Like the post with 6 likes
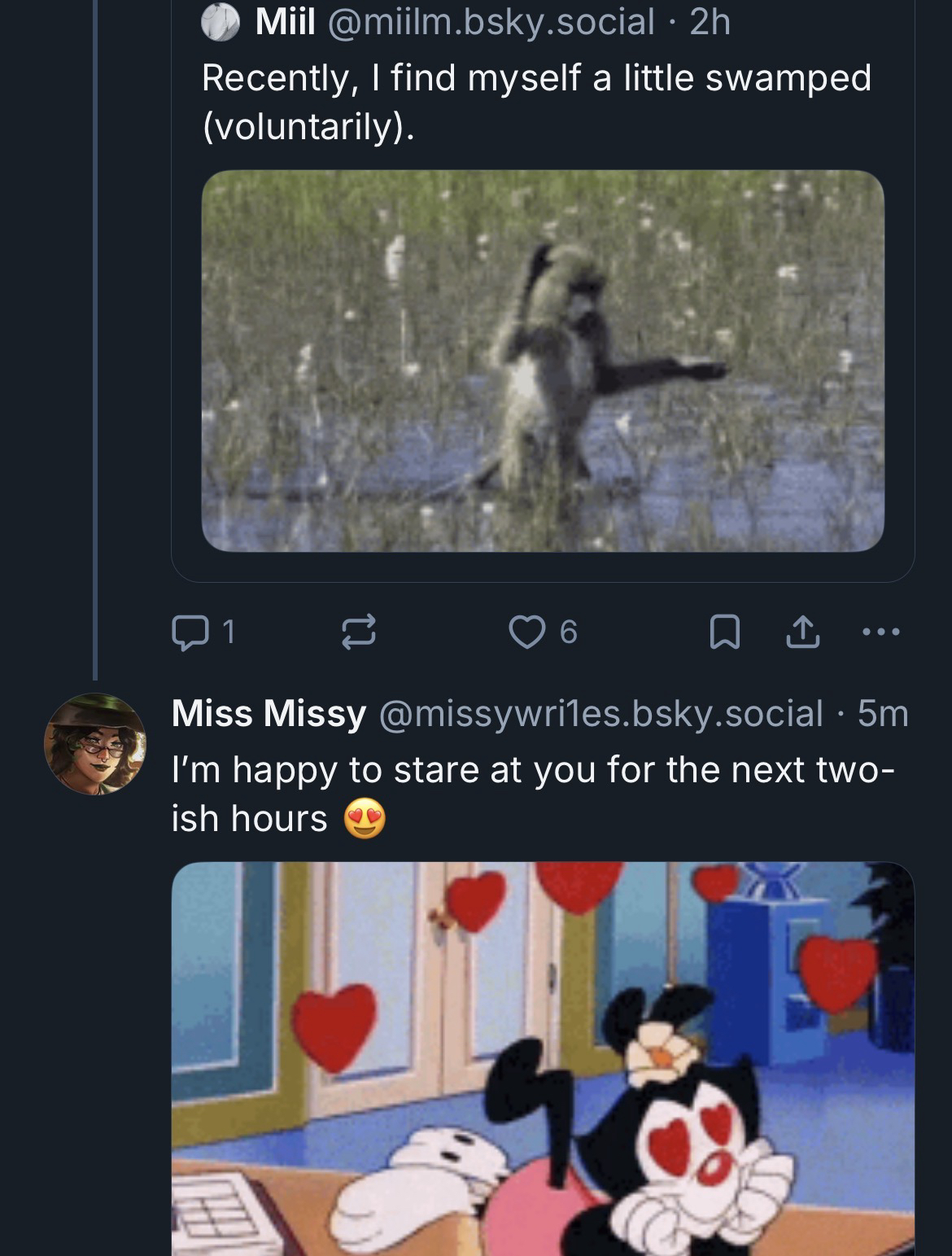The height and width of the screenshot is (1256, 952). coord(526,632)
